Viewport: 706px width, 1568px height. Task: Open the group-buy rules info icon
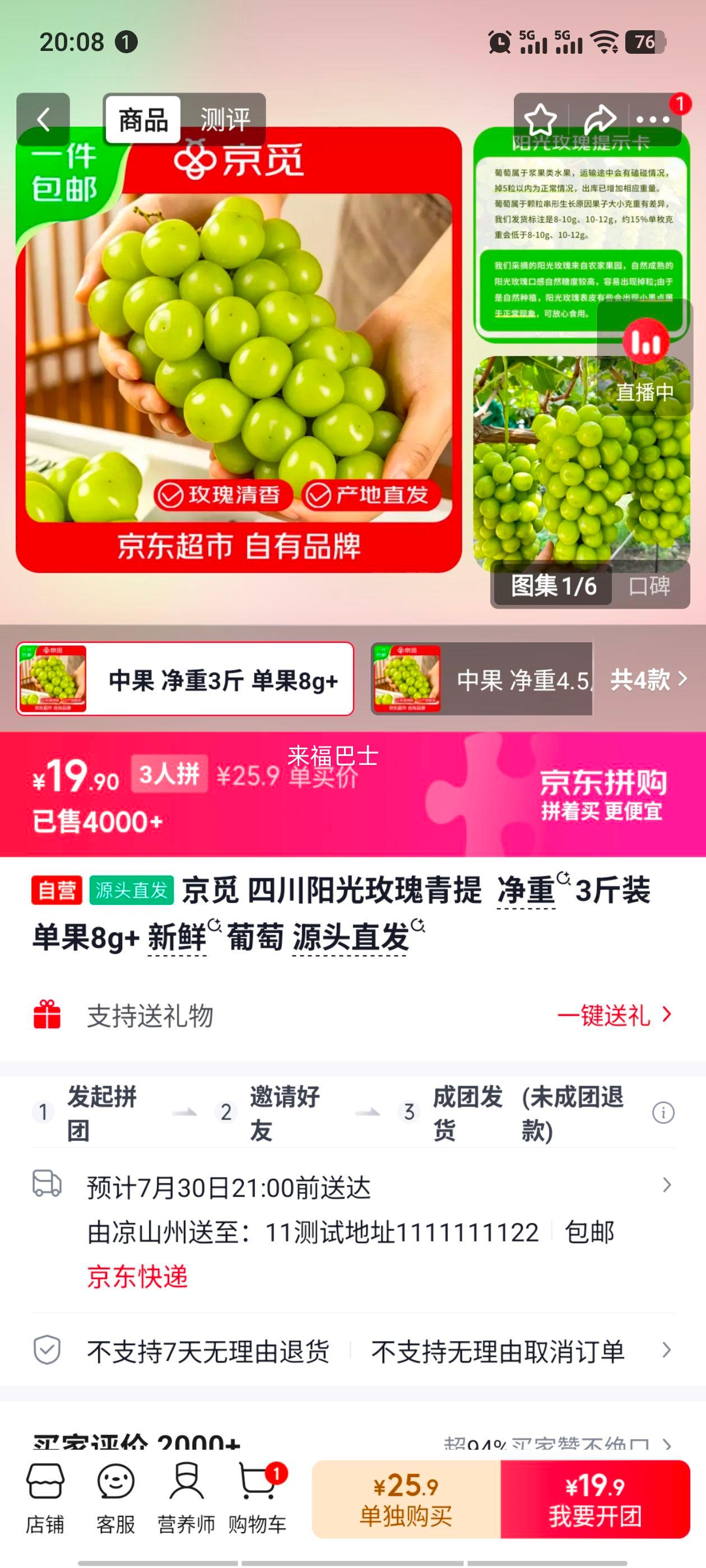[x=663, y=1113]
